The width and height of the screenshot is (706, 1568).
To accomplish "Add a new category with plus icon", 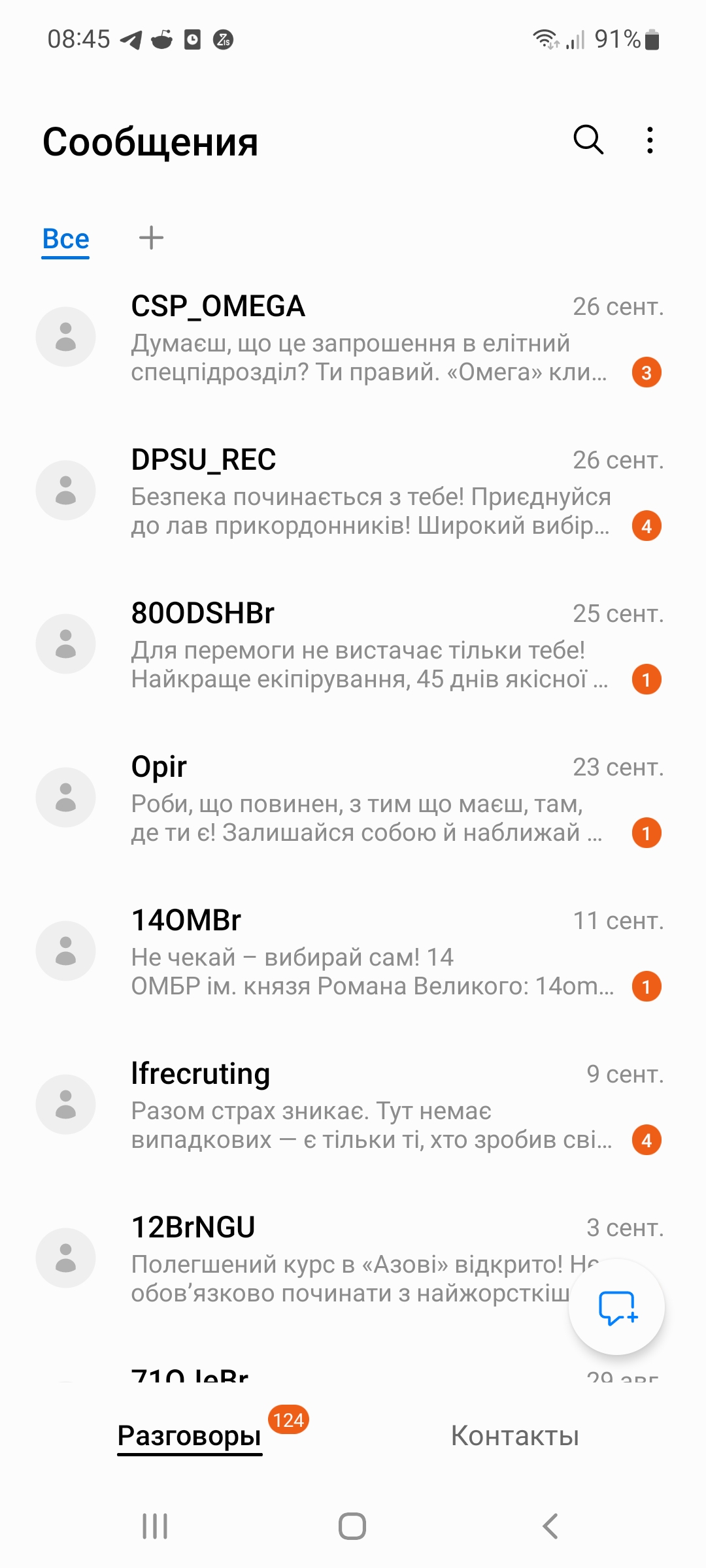I will (x=151, y=238).
